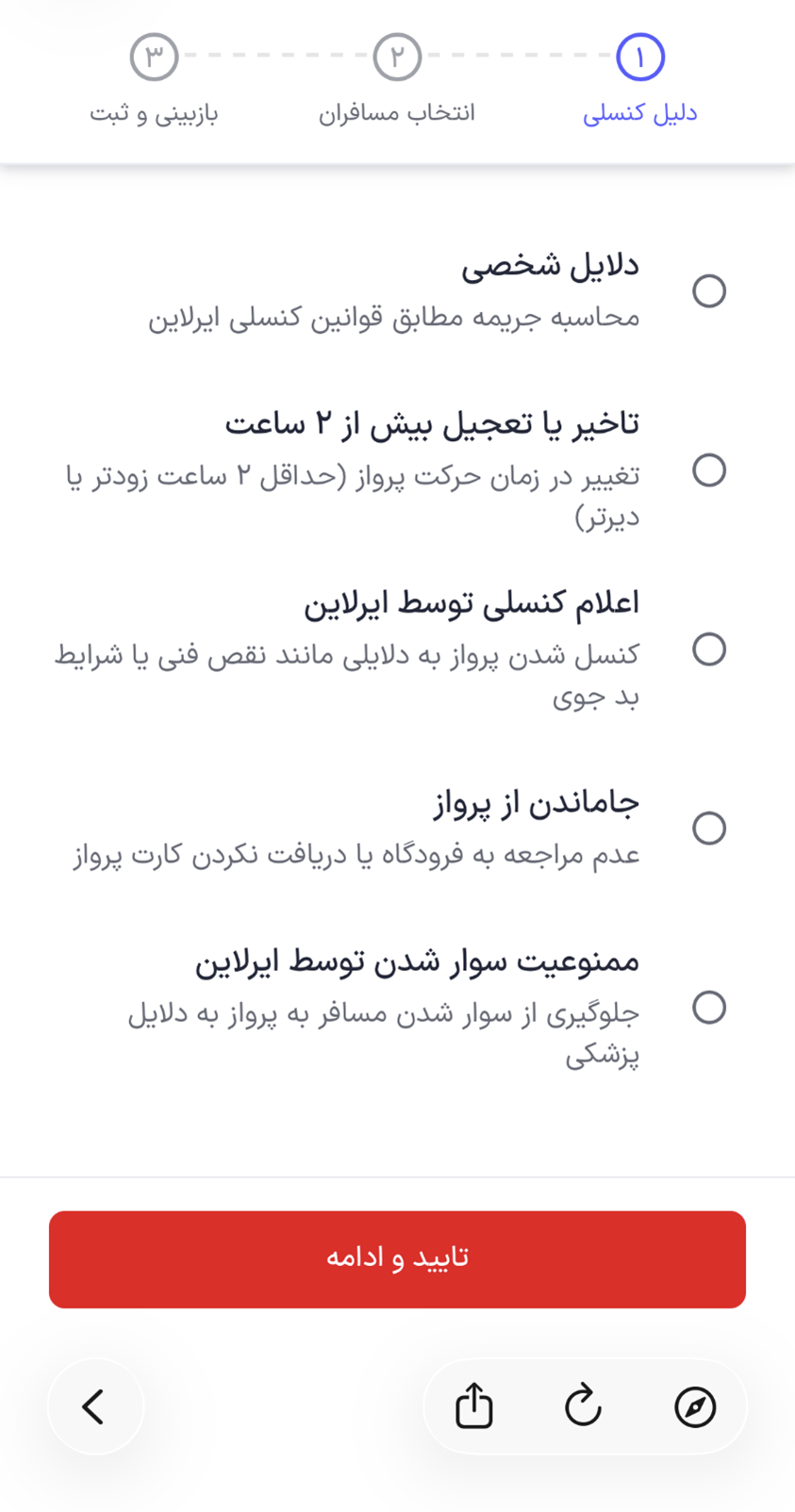795x1512 pixels.
Task: Select 'ممنوعیت سوار شدن توسط ایرلاین'
Action: [708, 1007]
